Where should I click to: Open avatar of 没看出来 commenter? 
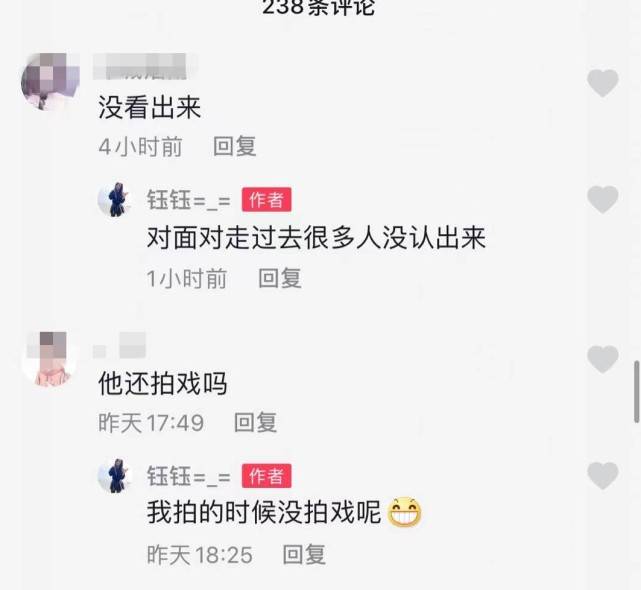pos(50,82)
